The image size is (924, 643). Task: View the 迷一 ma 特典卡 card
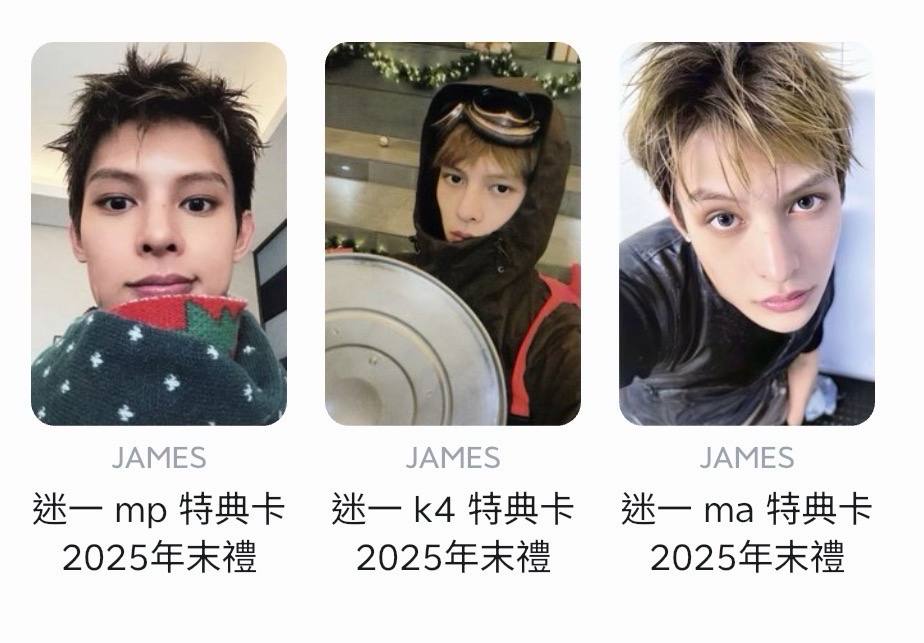pyautogui.click(x=746, y=234)
